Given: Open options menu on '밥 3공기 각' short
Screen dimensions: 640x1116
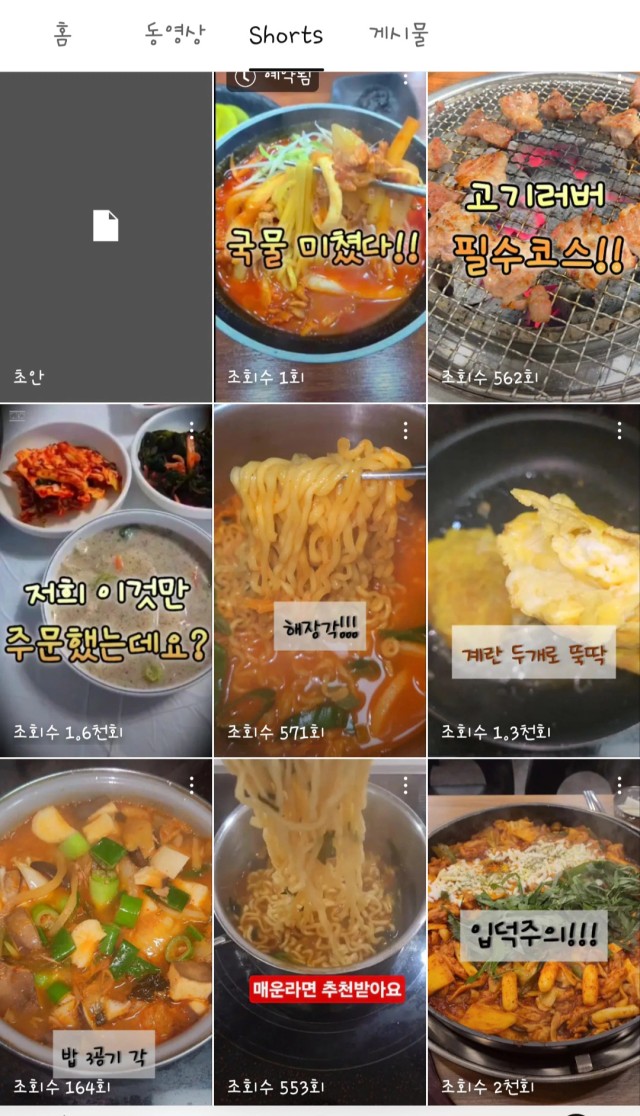Looking at the screenshot, I should pyautogui.click(x=192, y=785).
